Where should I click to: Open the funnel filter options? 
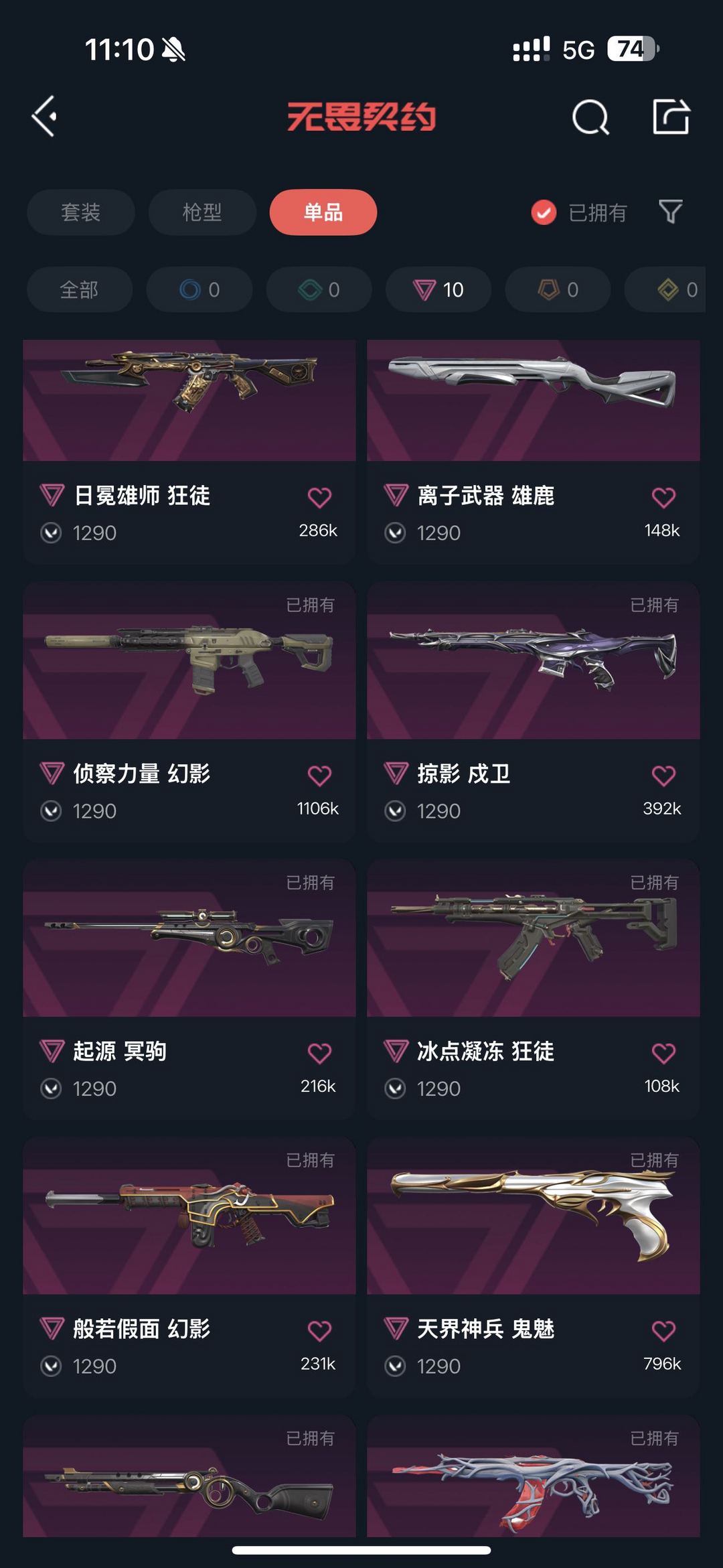pyautogui.click(x=670, y=212)
